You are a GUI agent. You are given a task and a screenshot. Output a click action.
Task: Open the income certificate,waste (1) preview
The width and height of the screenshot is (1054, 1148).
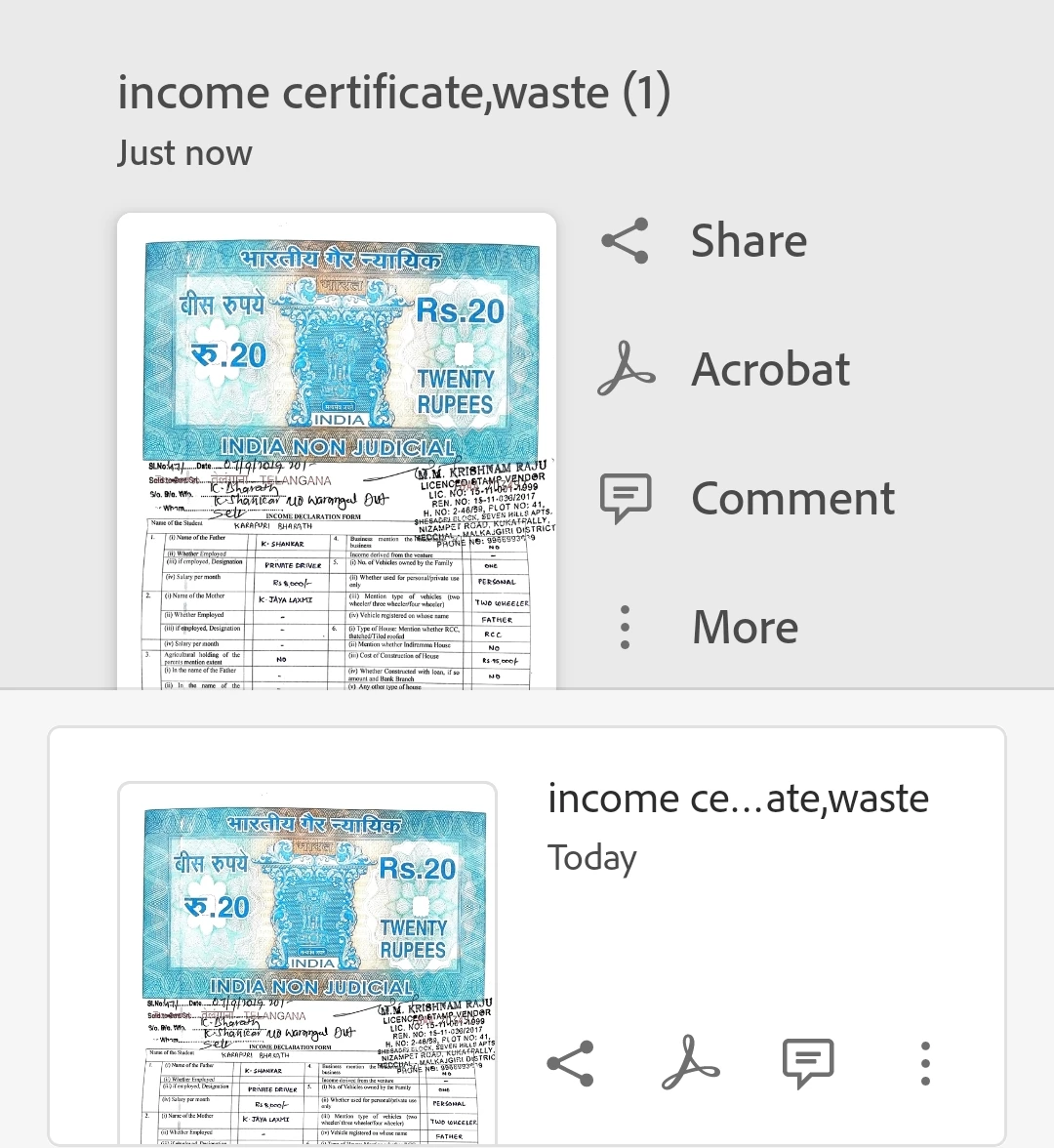click(x=337, y=451)
